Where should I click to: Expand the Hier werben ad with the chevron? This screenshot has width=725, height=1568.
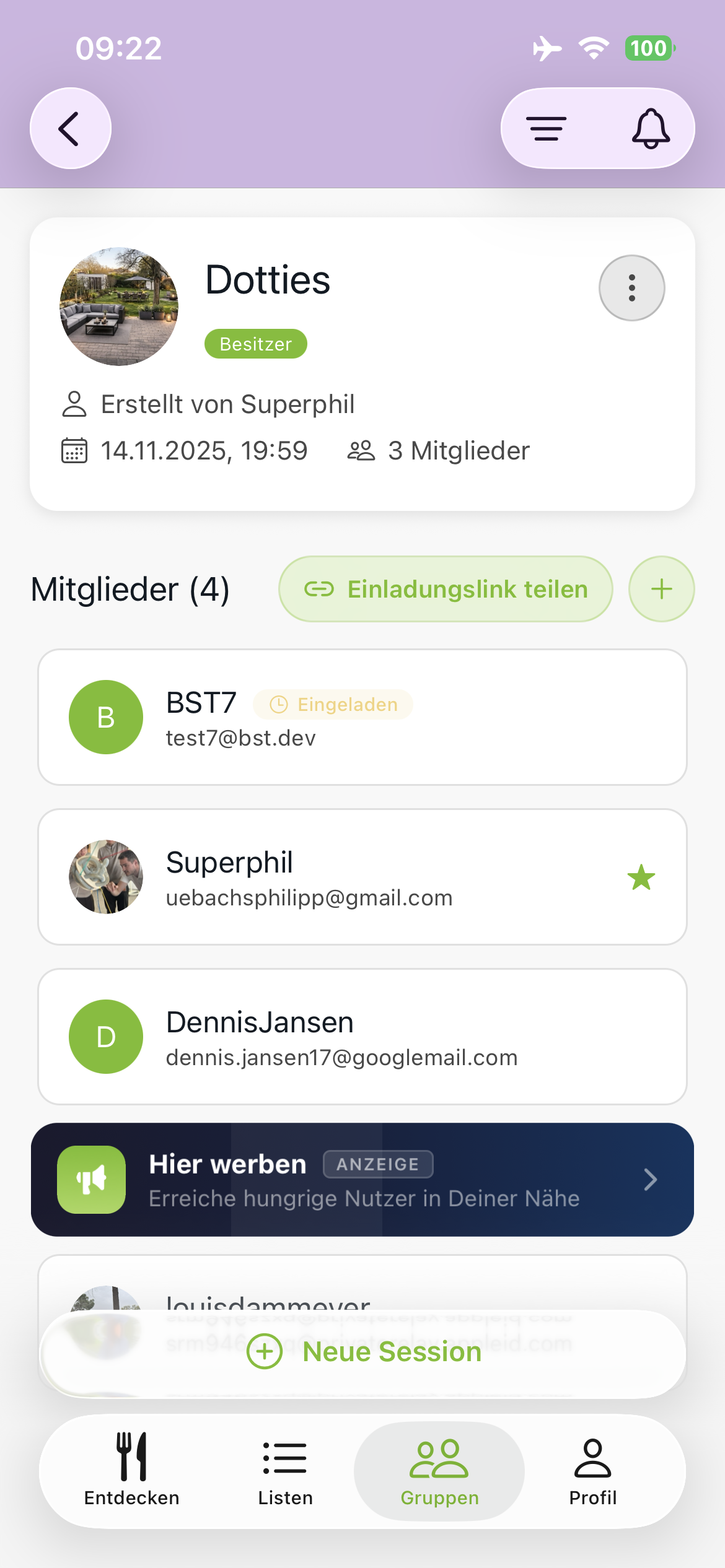pyautogui.click(x=650, y=1179)
